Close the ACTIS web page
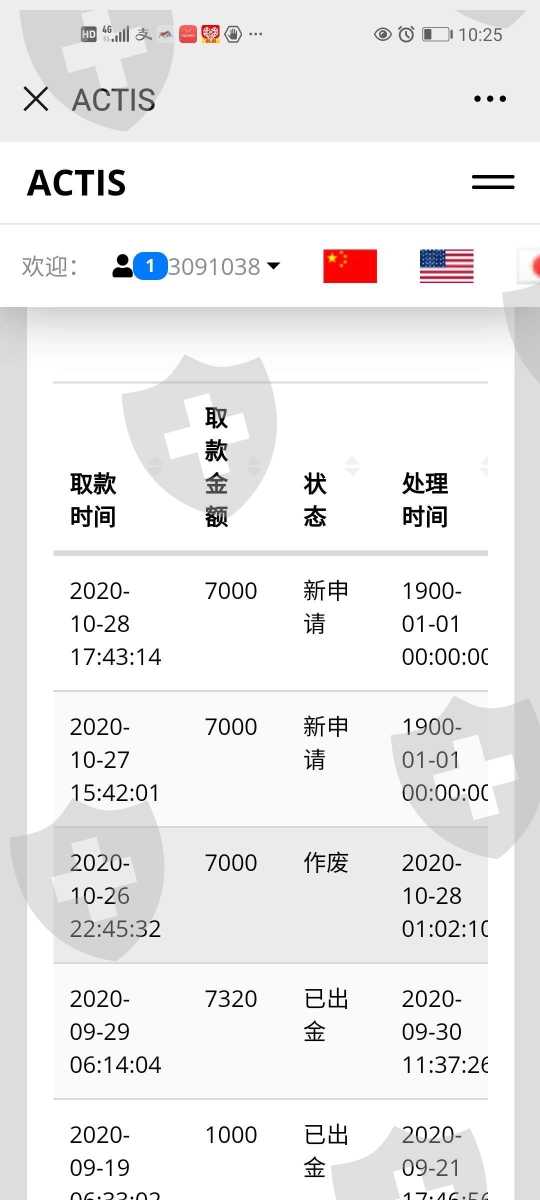The image size is (540, 1200). pos(36,99)
